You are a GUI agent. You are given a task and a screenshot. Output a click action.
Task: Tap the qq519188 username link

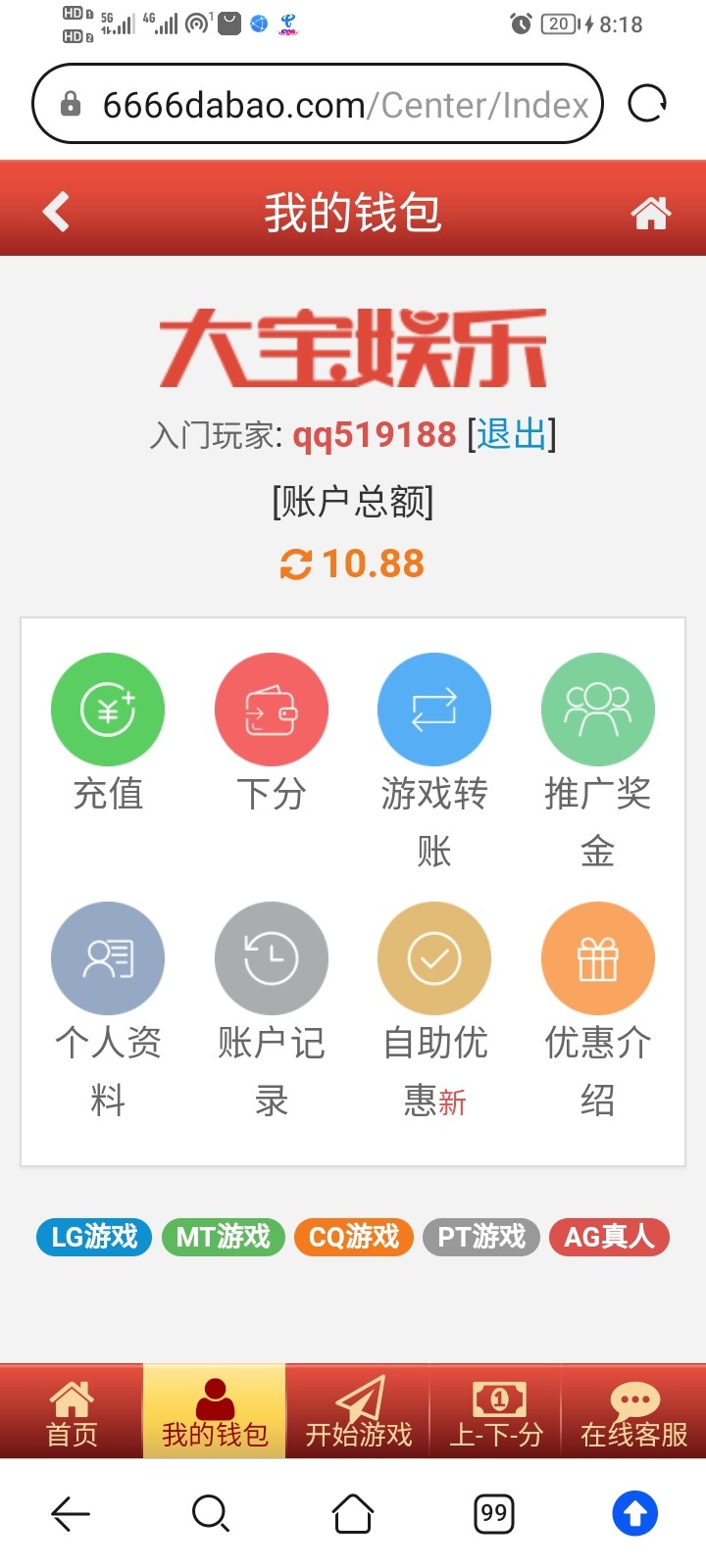374,435
